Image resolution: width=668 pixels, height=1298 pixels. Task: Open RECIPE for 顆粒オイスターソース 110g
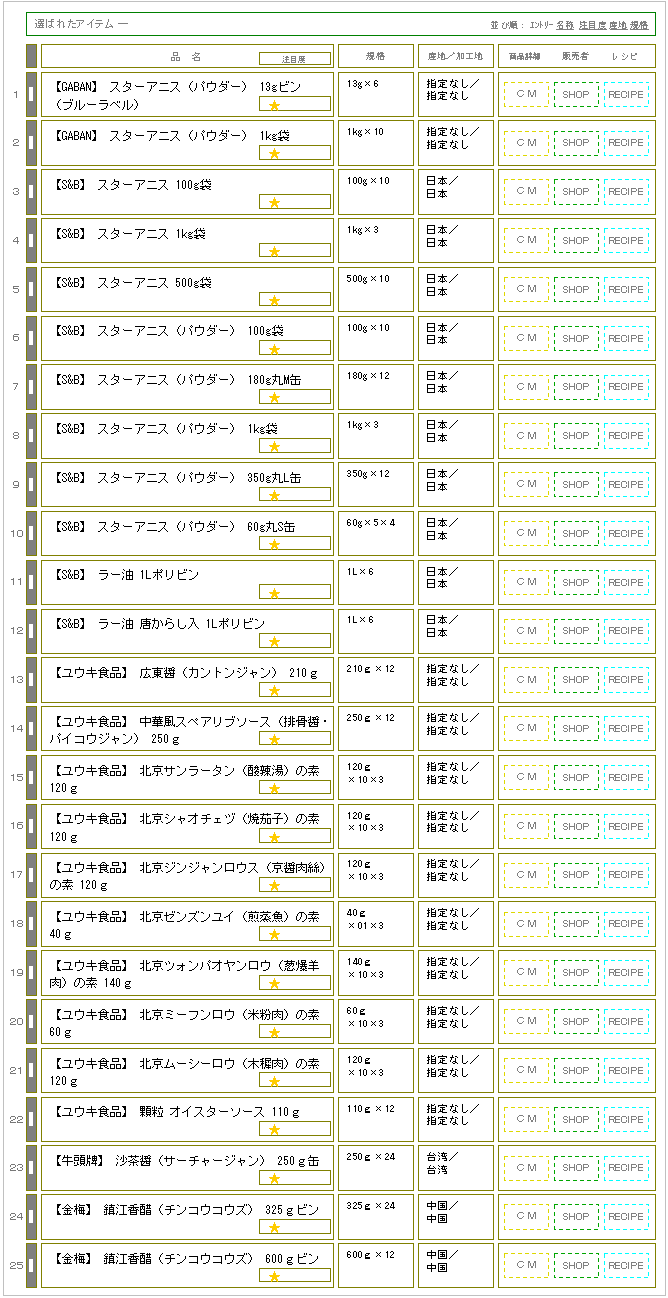(626, 1120)
